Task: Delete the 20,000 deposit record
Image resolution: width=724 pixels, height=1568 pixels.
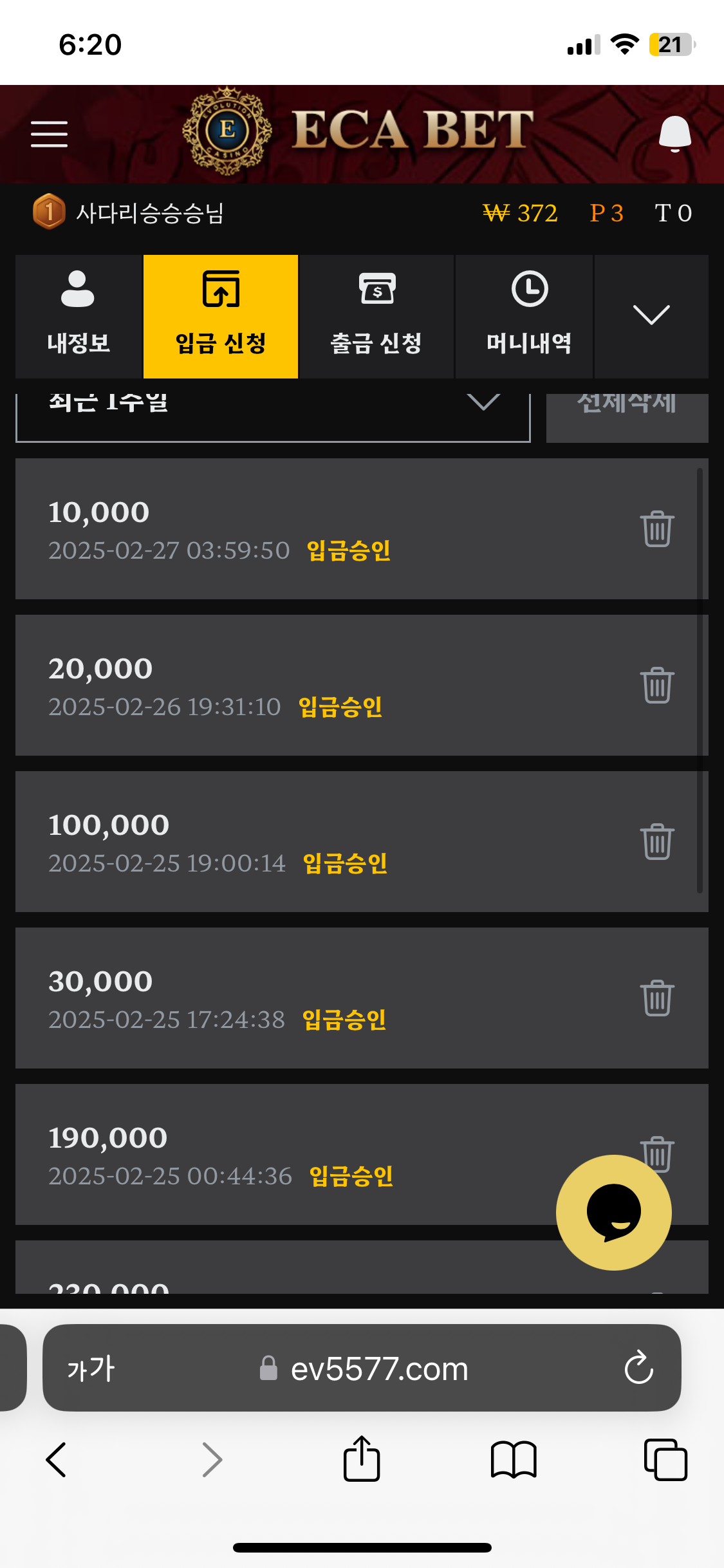Action: coord(657,686)
